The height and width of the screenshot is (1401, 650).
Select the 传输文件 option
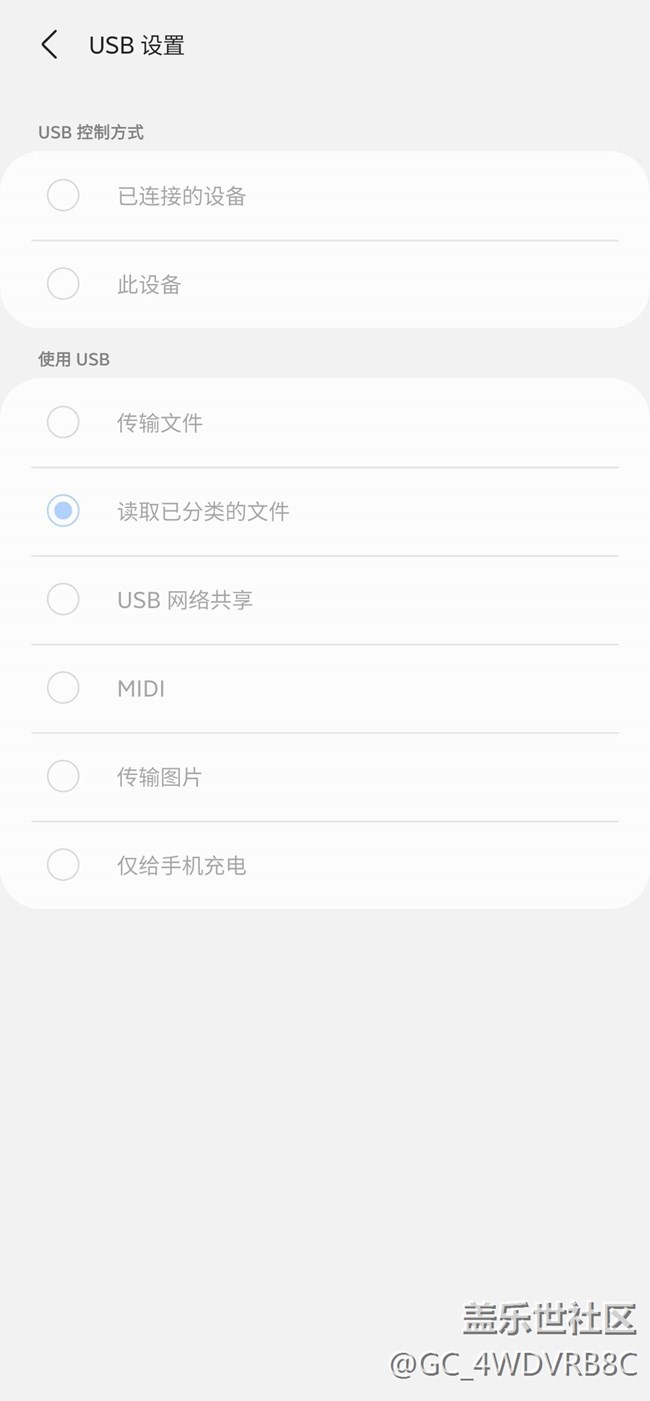click(63, 422)
